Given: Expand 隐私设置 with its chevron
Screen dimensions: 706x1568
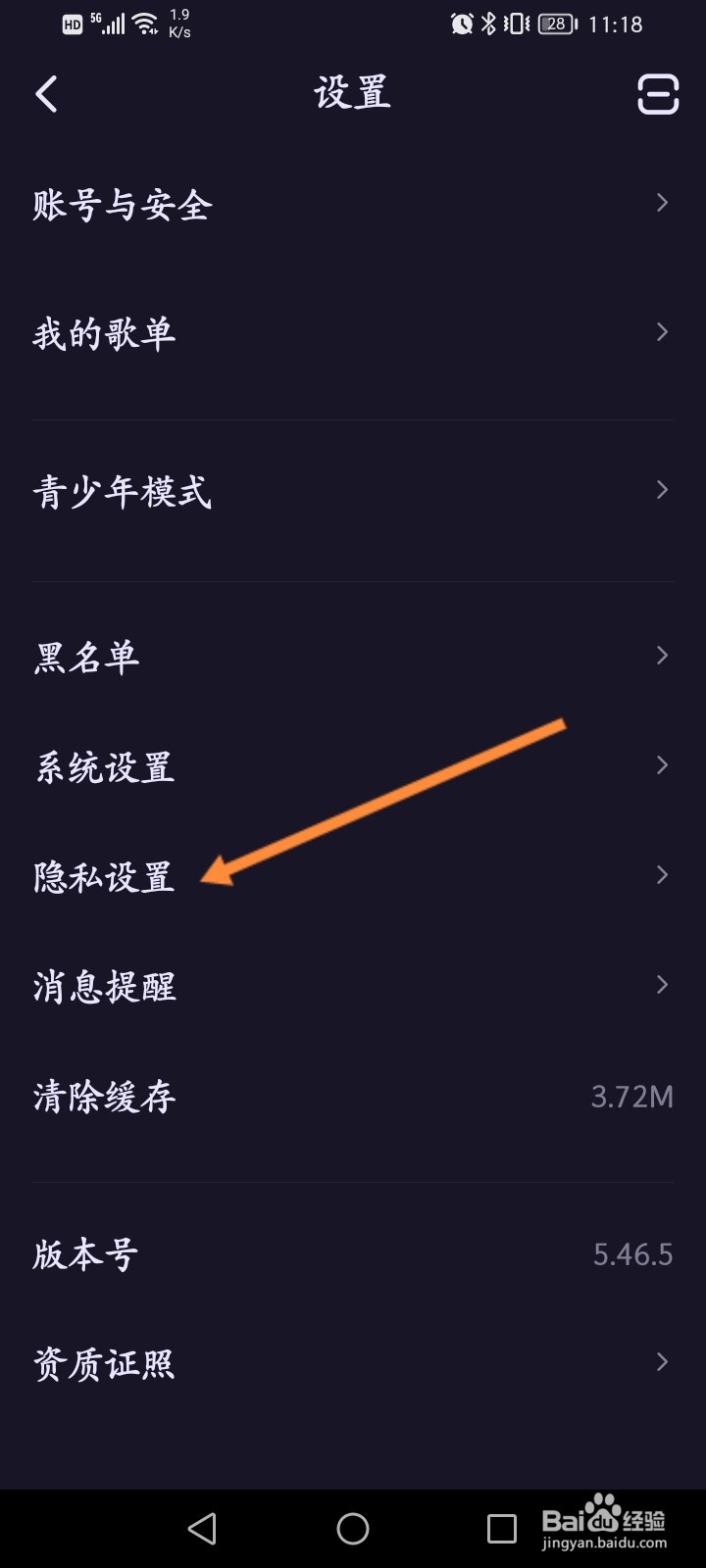Looking at the screenshot, I should pyautogui.click(x=661, y=875).
